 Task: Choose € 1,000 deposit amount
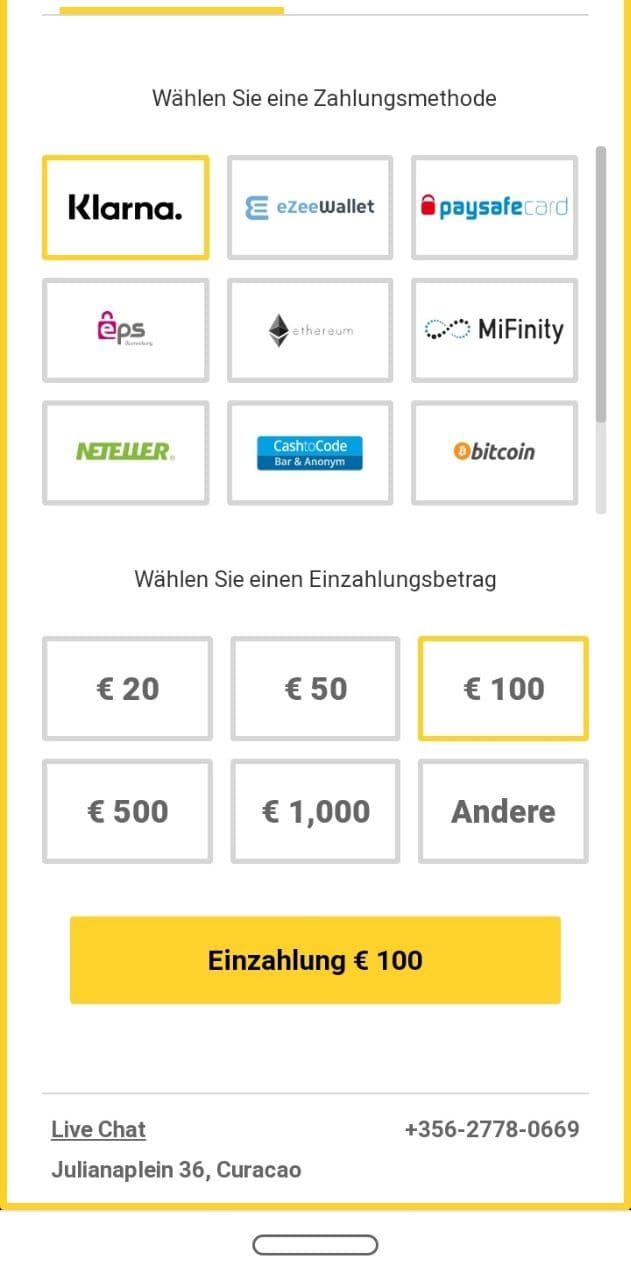point(315,811)
